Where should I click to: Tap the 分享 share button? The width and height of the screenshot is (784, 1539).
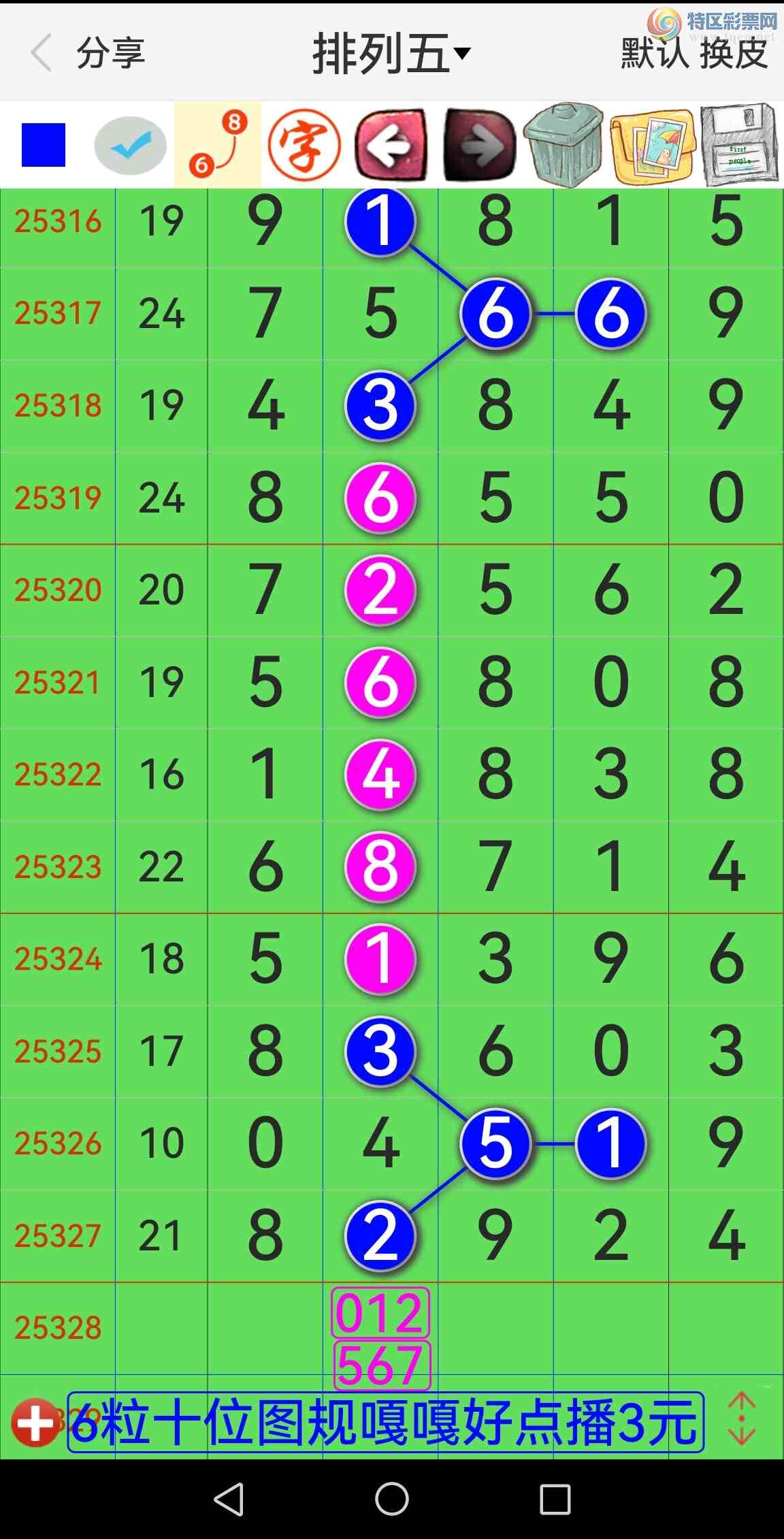point(110,53)
